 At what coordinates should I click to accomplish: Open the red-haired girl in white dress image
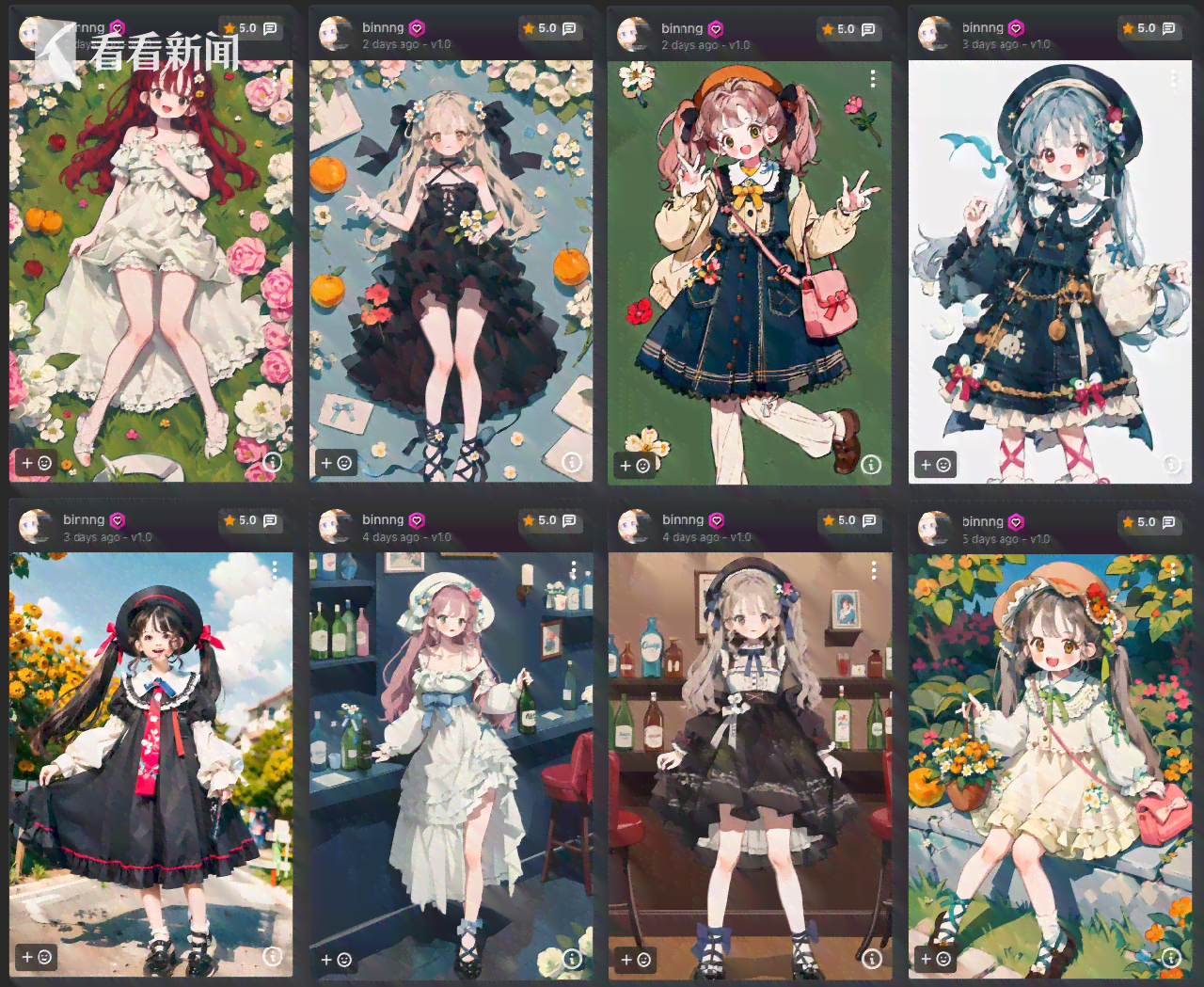pos(150,273)
